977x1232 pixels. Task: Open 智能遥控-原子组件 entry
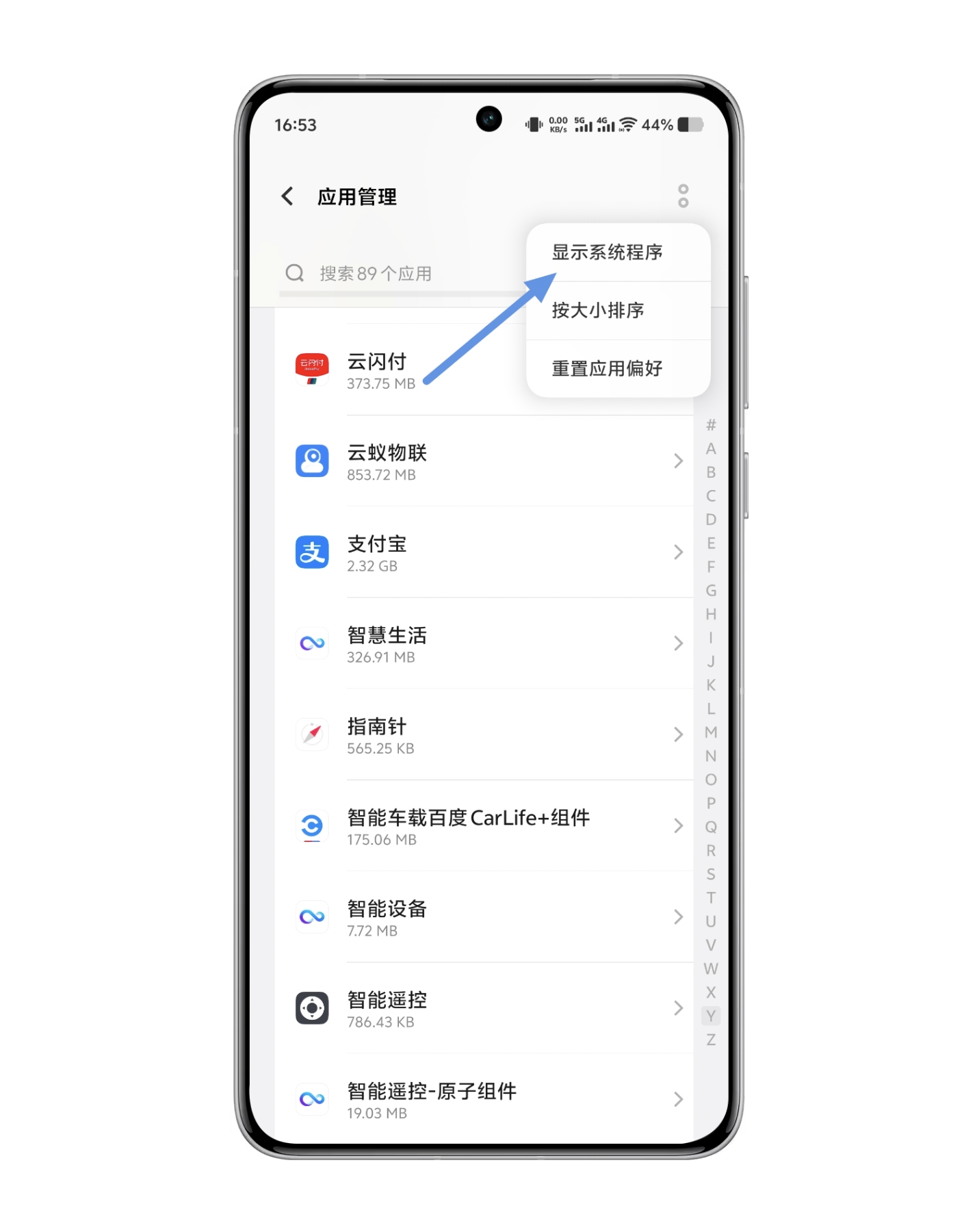(x=484, y=1099)
